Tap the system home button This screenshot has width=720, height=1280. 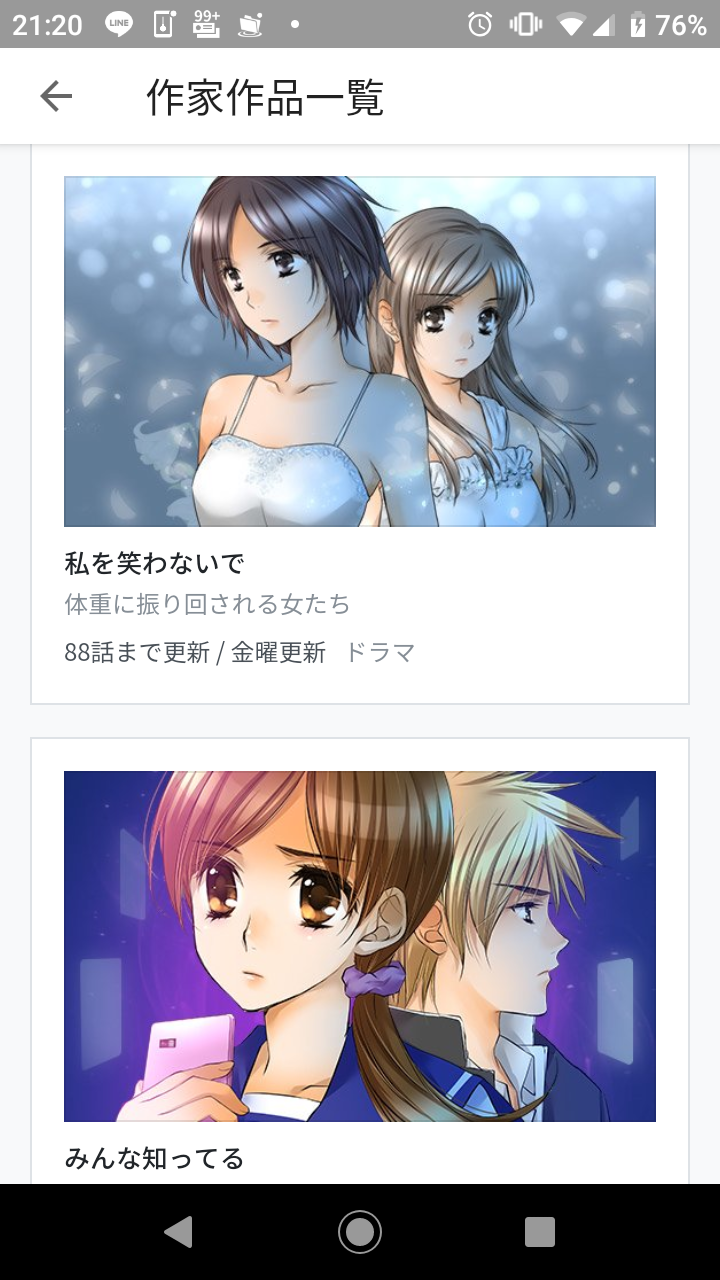coord(360,1232)
